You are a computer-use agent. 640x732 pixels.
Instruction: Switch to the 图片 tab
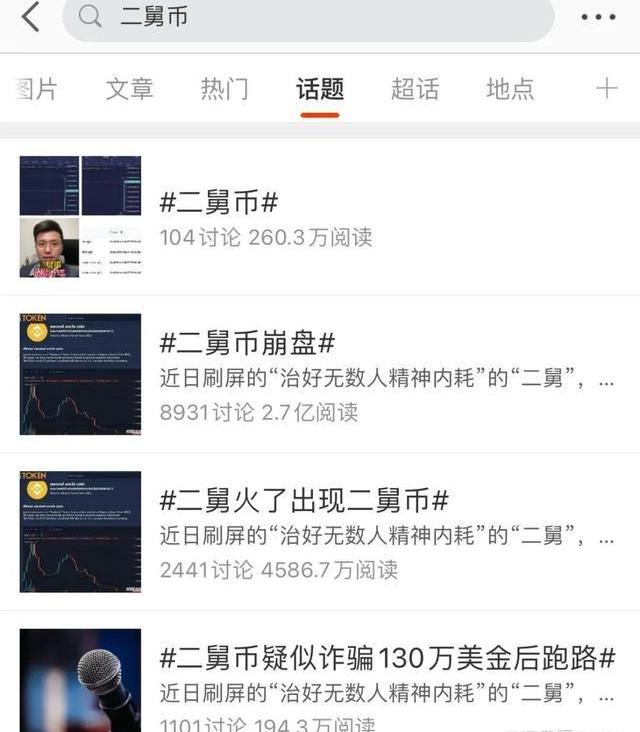coord(36,89)
